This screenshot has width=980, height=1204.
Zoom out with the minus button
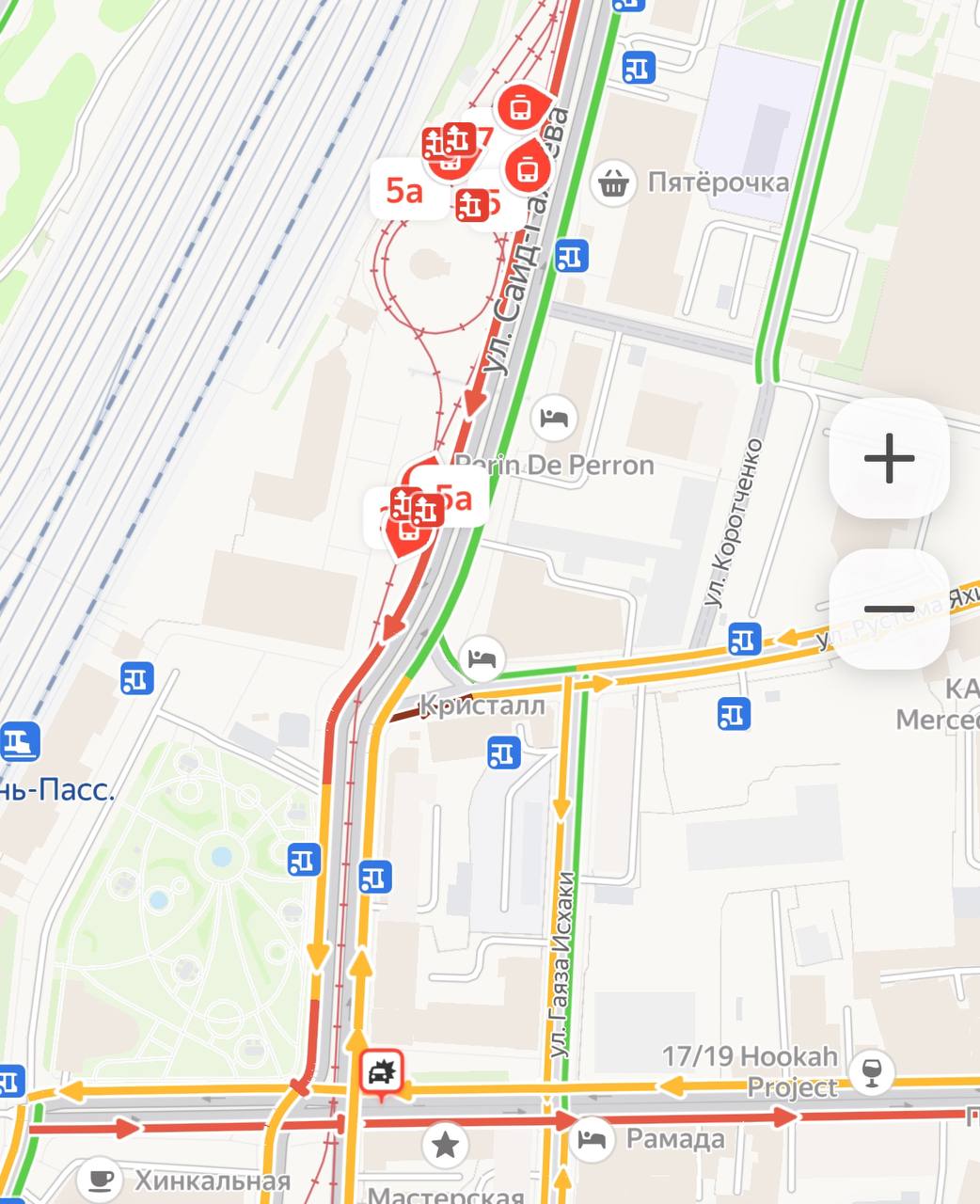pos(889,610)
